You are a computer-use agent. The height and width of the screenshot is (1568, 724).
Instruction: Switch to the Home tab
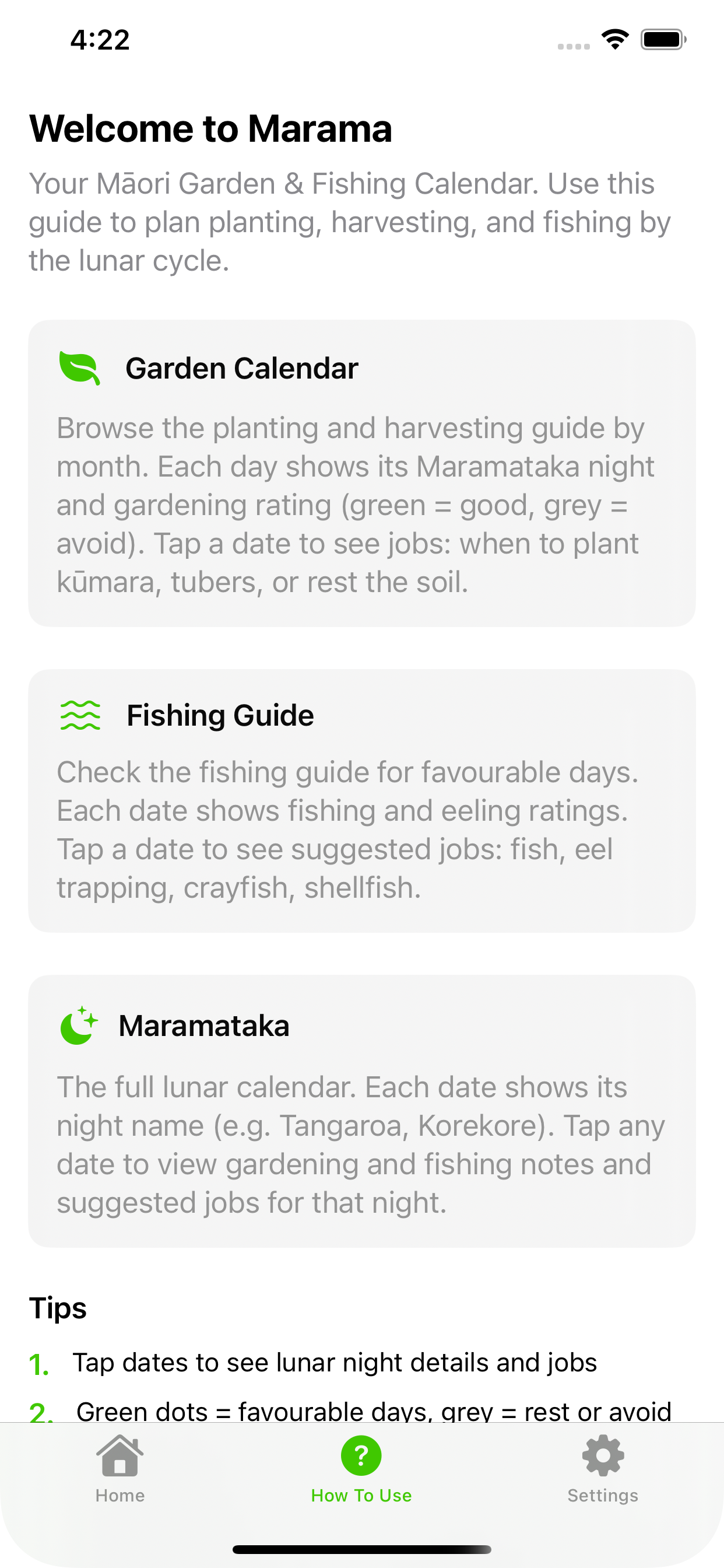click(120, 1473)
